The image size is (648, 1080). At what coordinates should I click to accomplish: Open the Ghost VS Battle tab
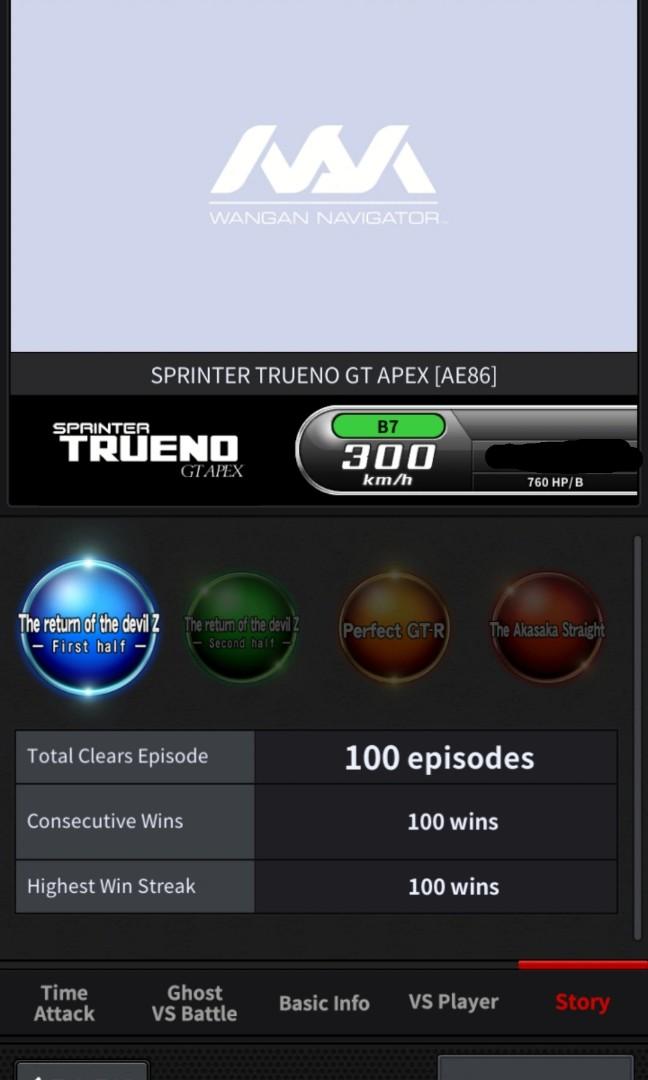click(x=194, y=1002)
